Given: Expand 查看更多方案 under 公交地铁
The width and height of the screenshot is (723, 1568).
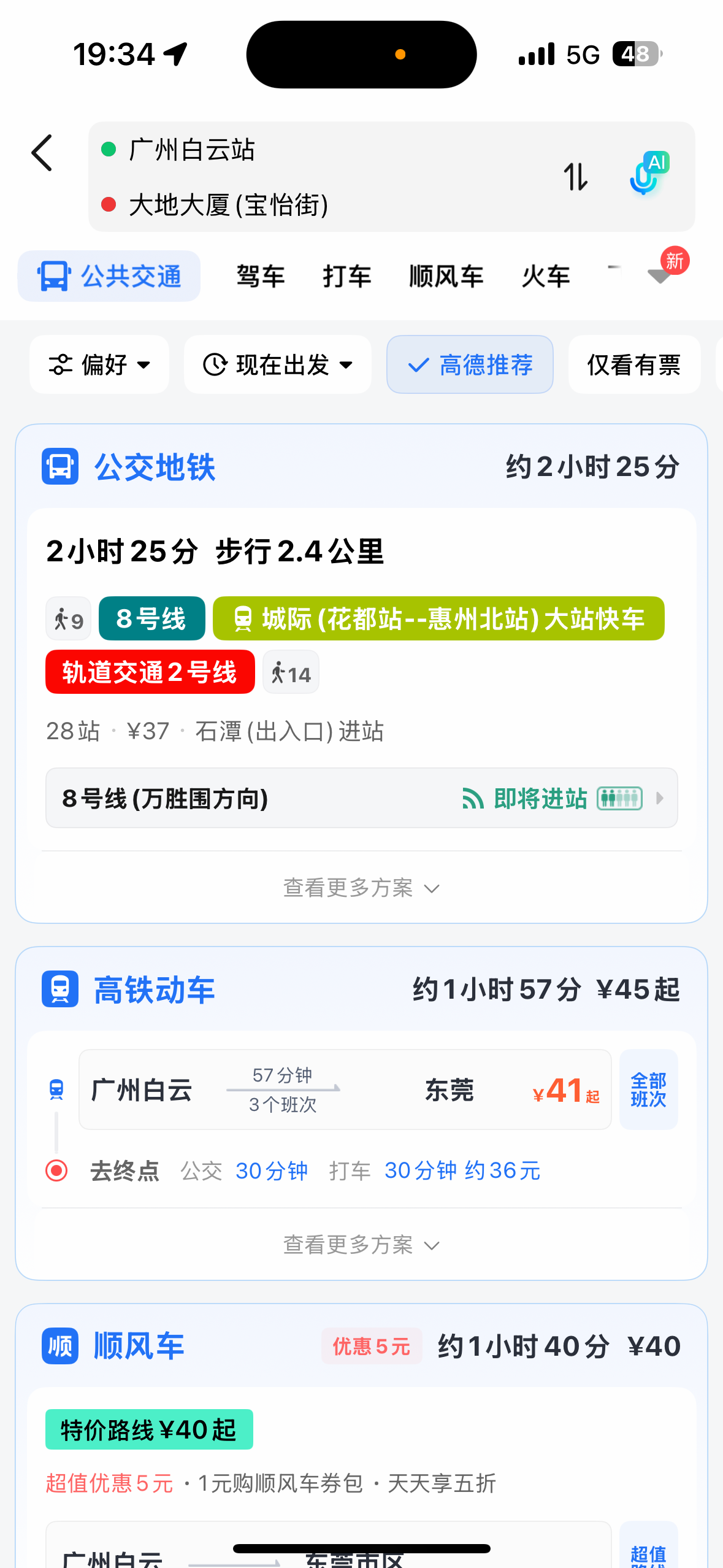Looking at the screenshot, I should tap(361, 888).
